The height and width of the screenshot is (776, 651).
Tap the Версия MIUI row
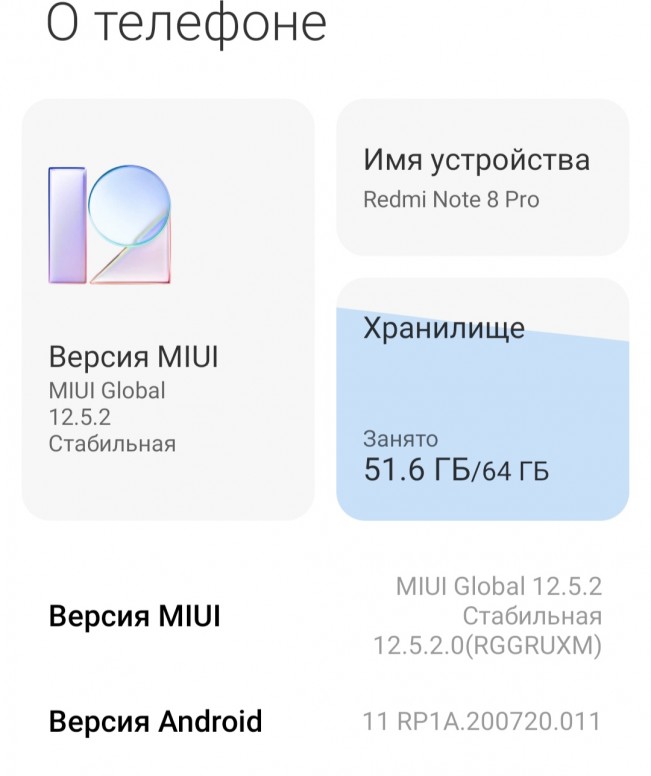pos(325,616)
